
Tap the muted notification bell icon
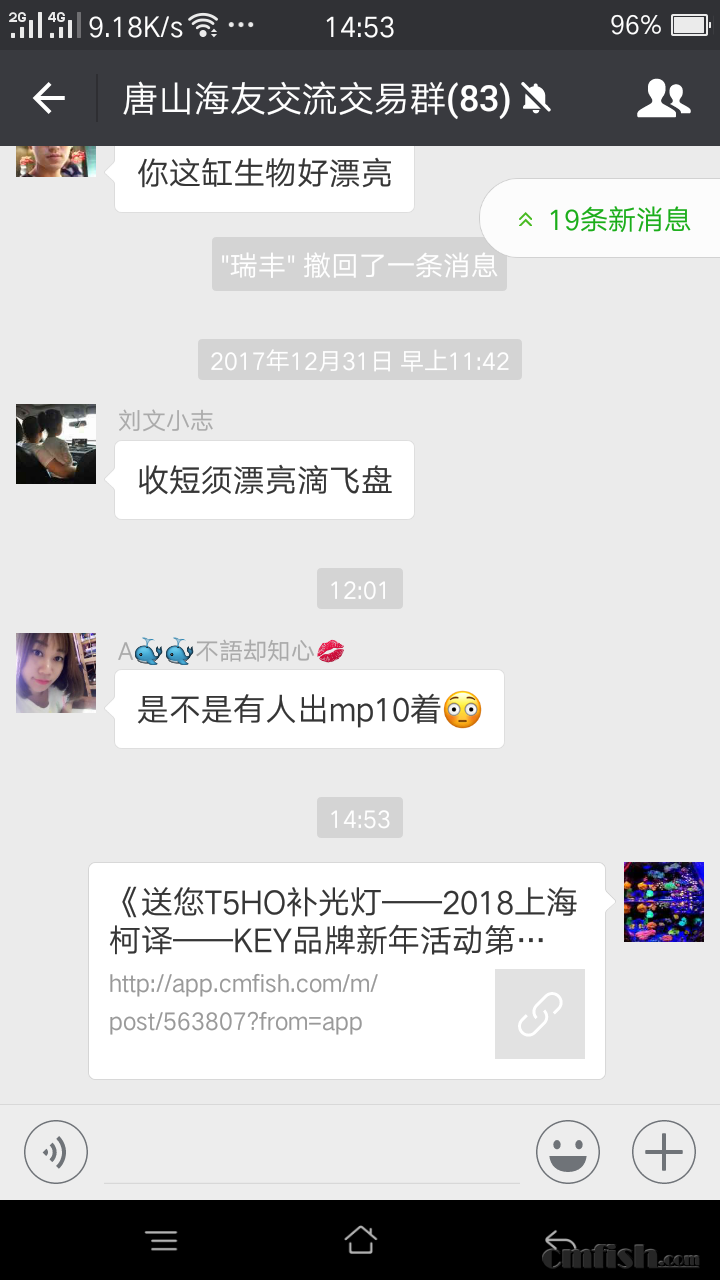coord(537,98)
